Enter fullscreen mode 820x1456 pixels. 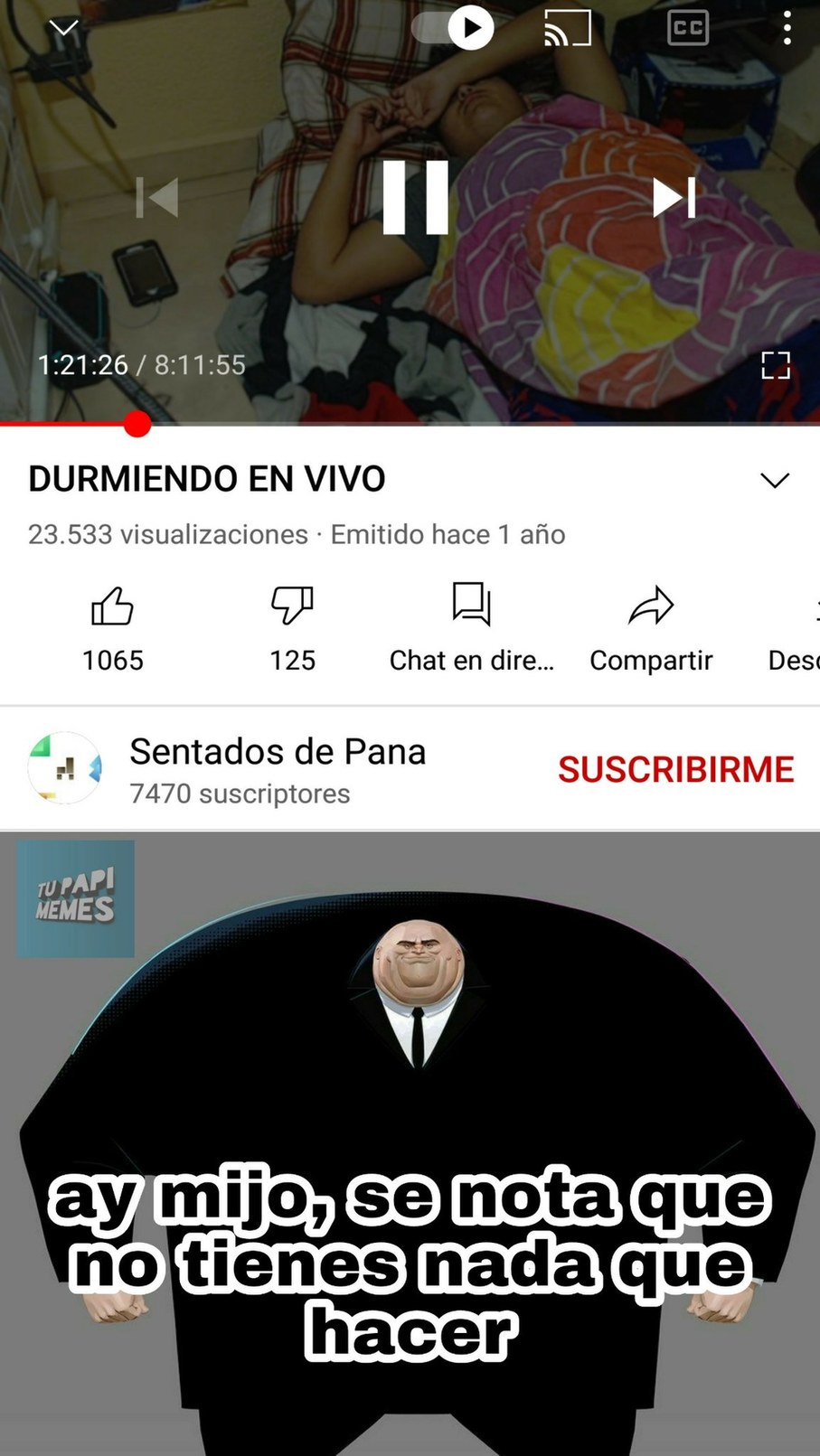tap(777, 365)
